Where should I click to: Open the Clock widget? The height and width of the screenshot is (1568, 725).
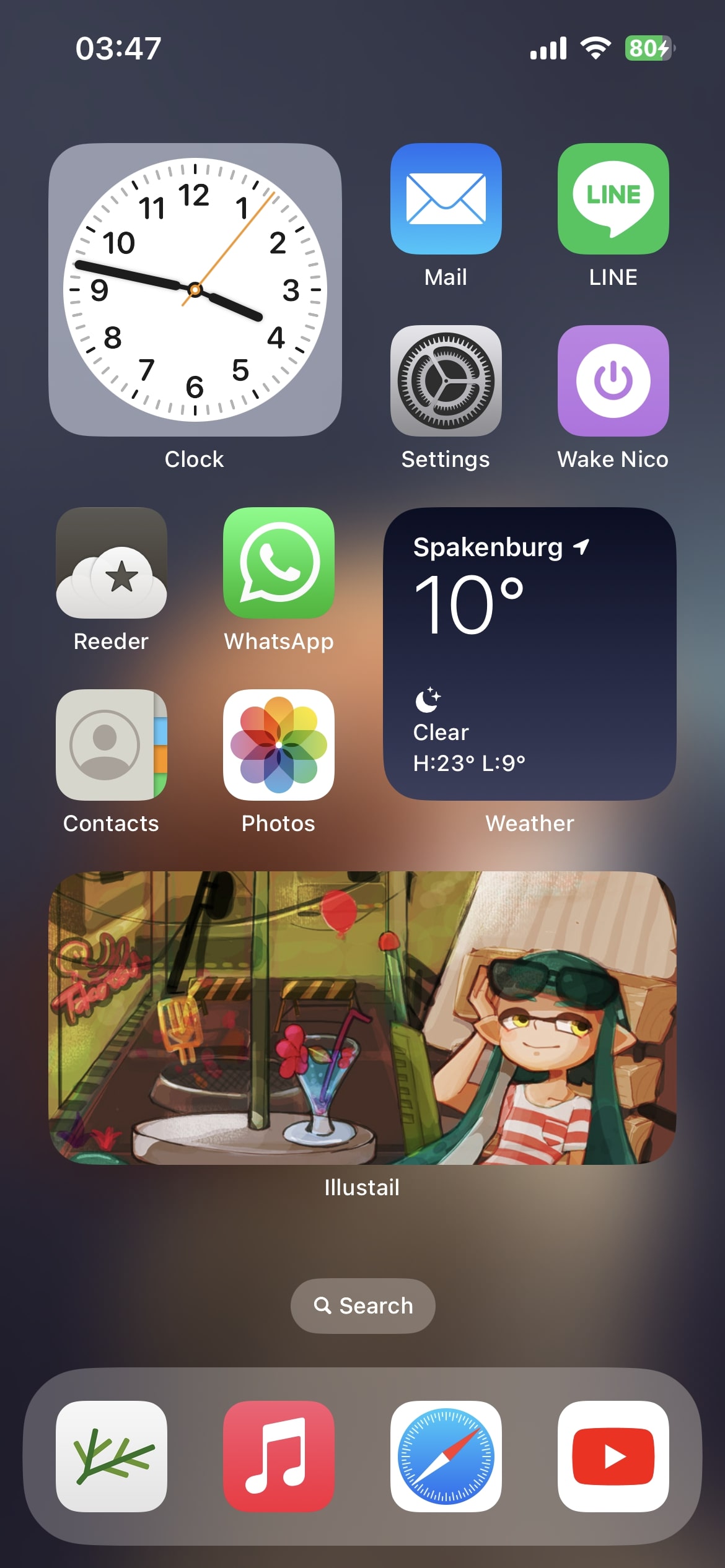195,290
